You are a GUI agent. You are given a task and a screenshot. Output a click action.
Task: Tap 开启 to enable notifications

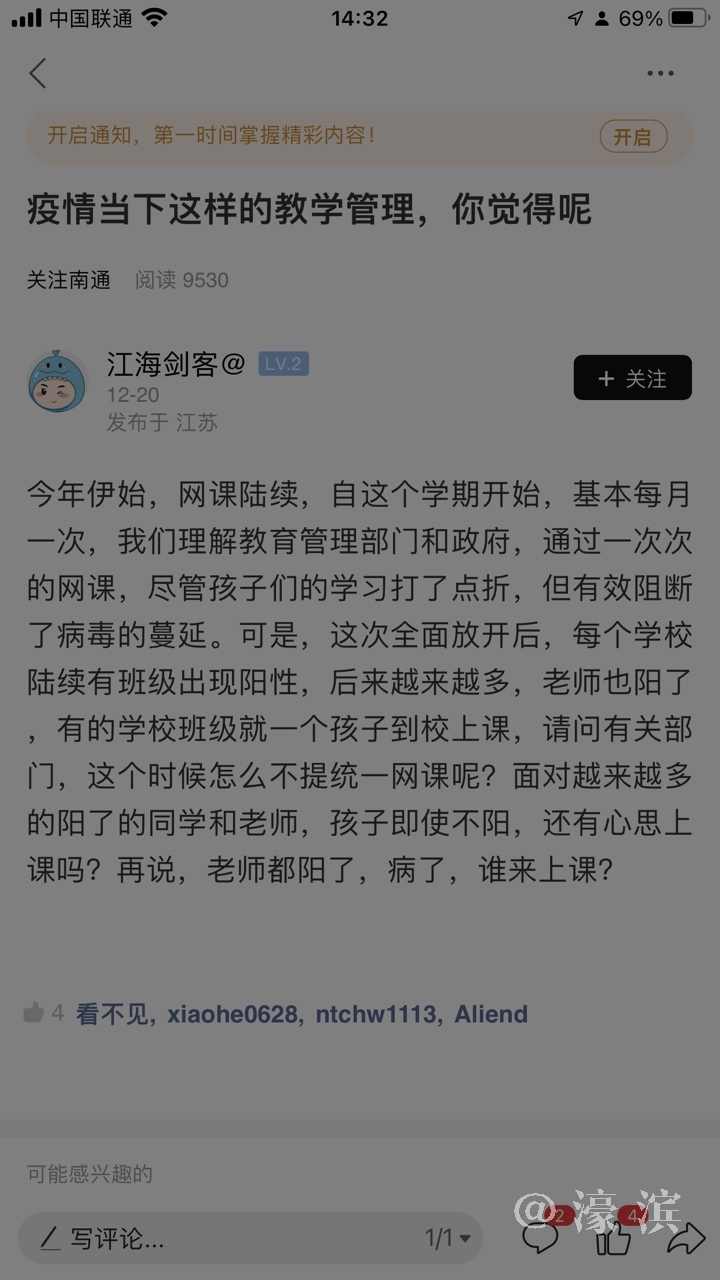click(x=632, y=137)
